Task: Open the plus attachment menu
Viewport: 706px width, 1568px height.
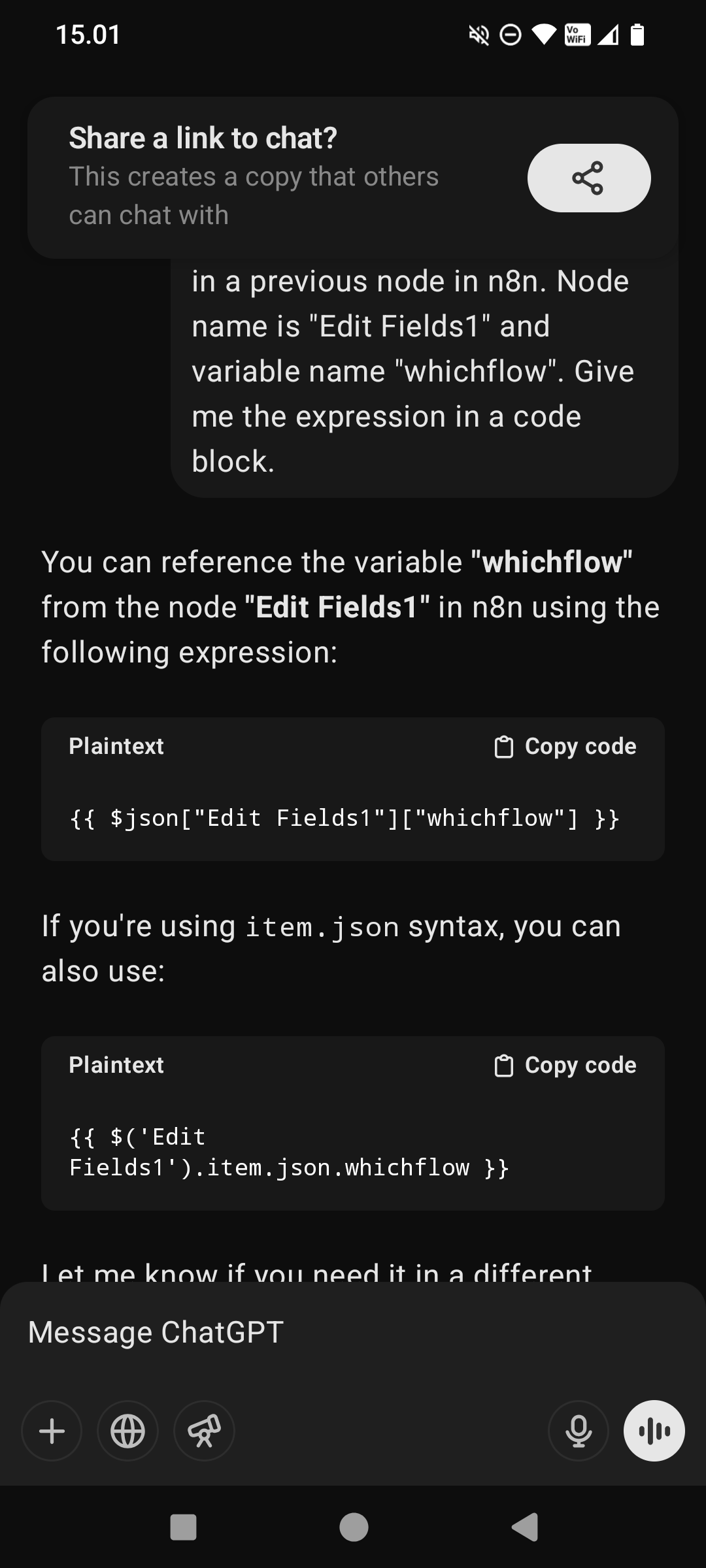Action: (x=52, y=1431)
